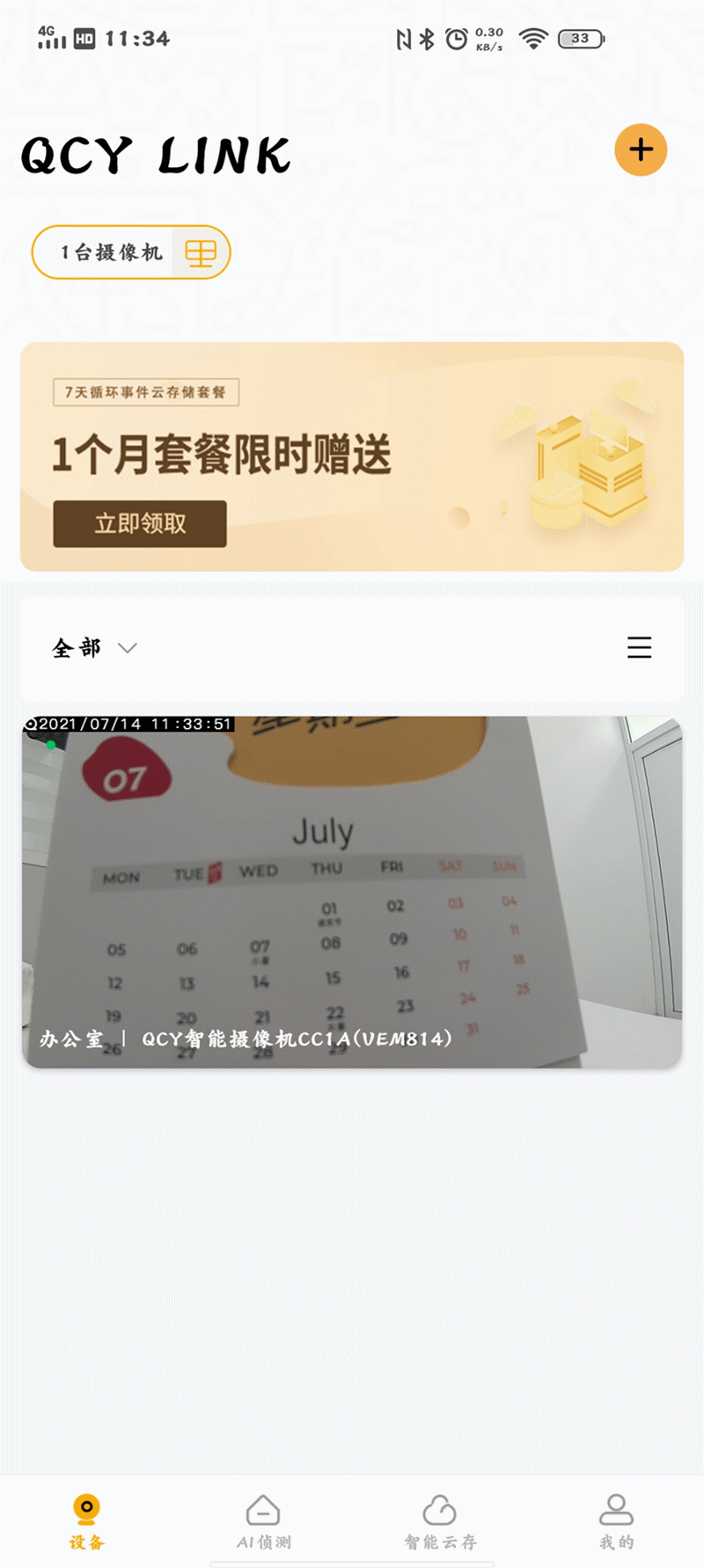Switch to the 智能云存 tab
Viewport: 704px width, 1568px height.
click(440, 1521)
